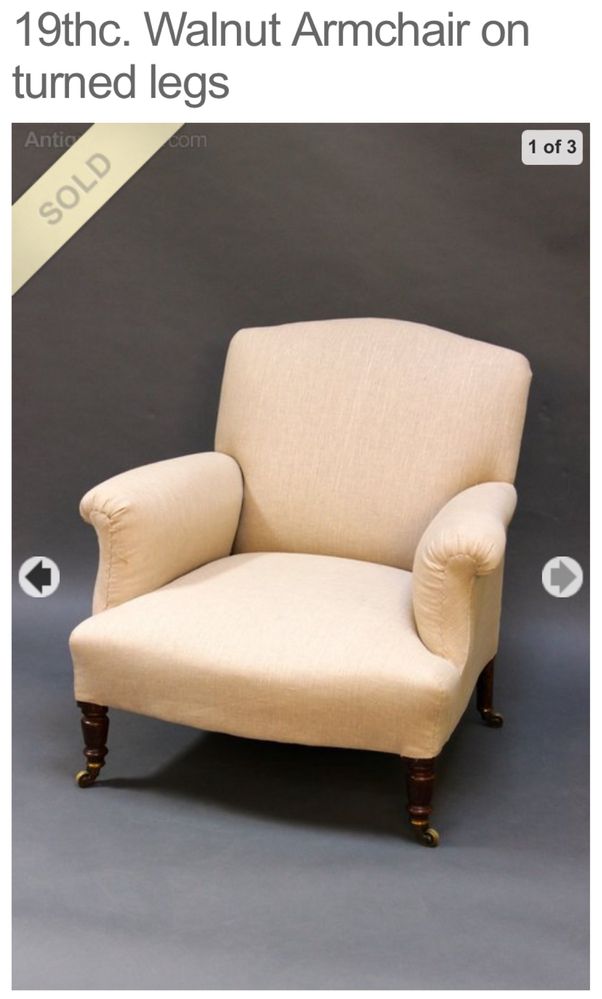The height and width of the screenshot is (999, 602).
Task: Advance to the next armchair photo
Action: pyautogui.click(x=562, y=577)
